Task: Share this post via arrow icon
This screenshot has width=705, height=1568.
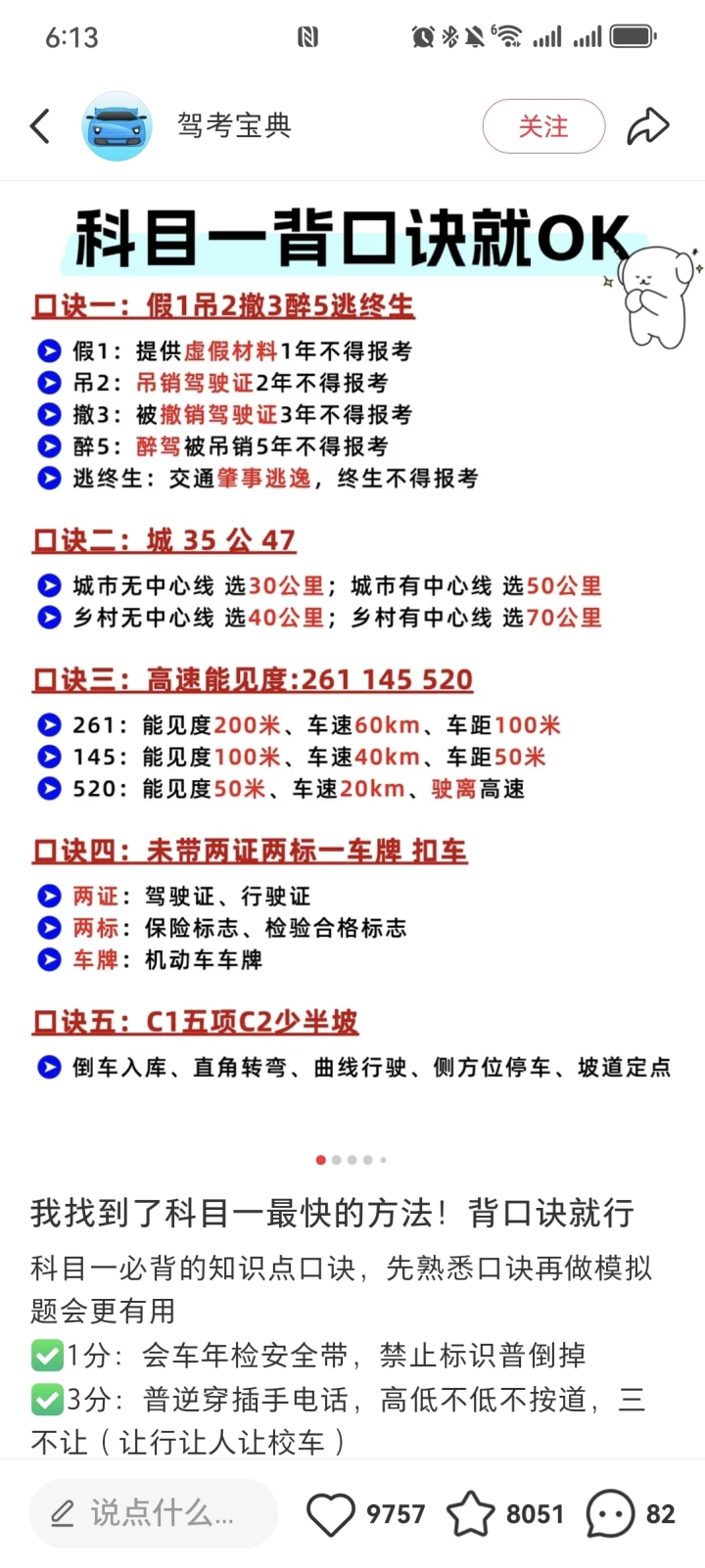Action: pos(648,126)
